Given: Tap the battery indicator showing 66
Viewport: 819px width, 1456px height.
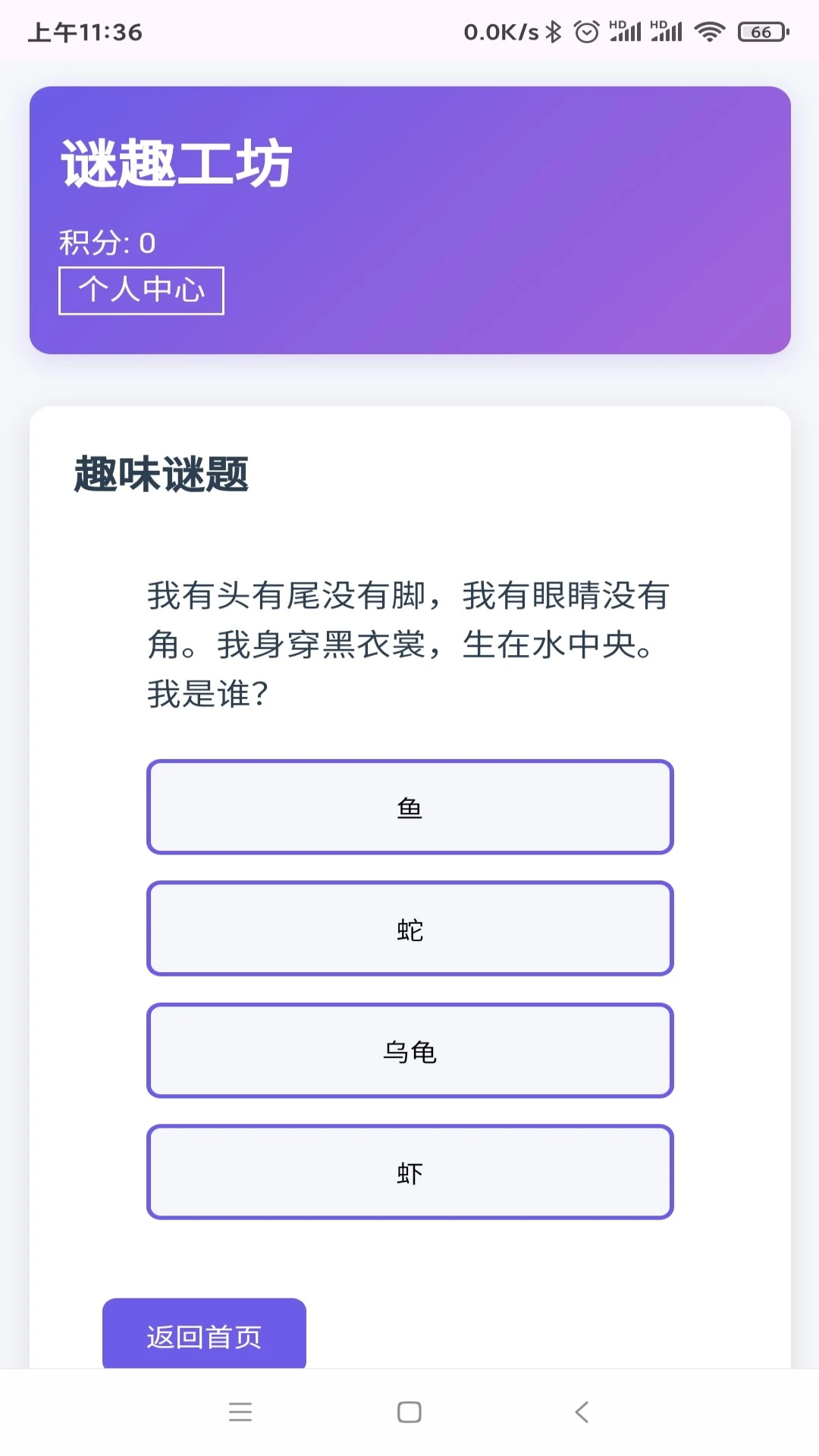Looking at the screenshot, I should 761,32.
